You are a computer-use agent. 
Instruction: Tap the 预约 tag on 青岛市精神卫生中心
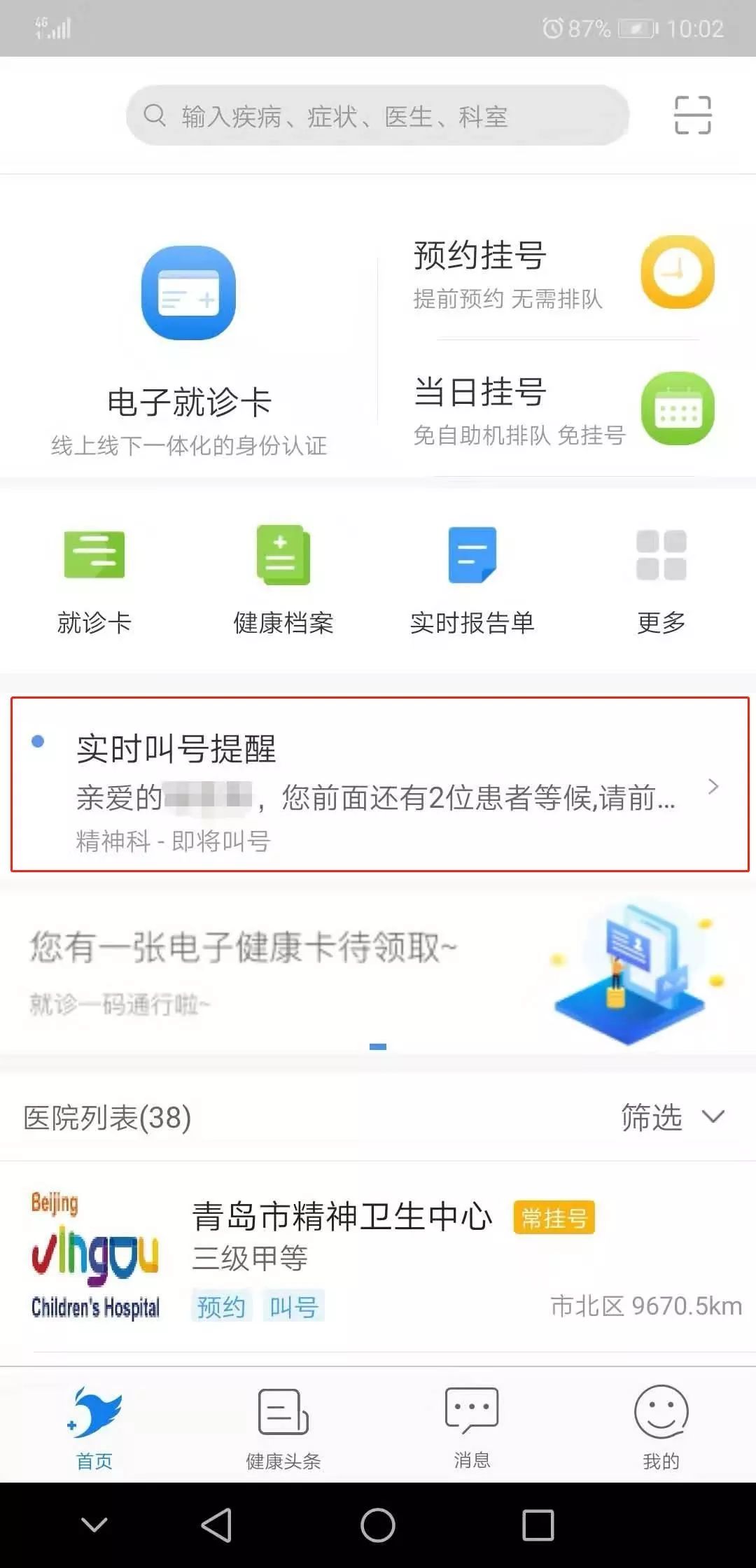[220, 1306]
